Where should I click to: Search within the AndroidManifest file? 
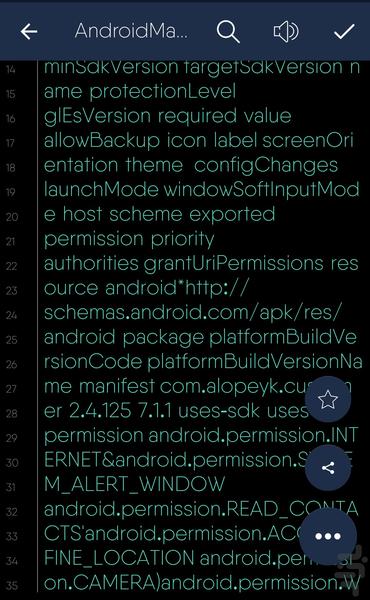point(228,31)
